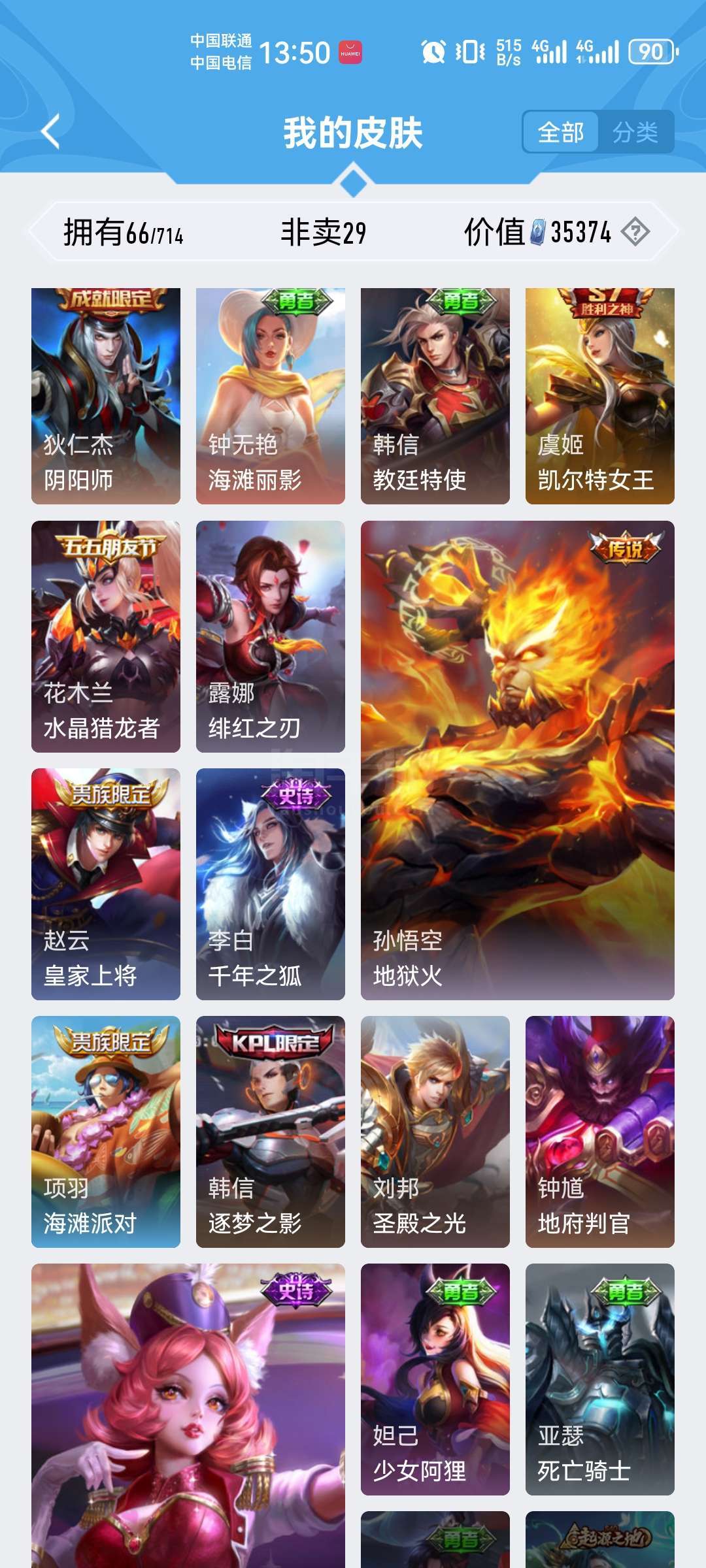Open the large 孙悟空 地狱火 card
The image size is (706, 1568).
pos(518,760)
